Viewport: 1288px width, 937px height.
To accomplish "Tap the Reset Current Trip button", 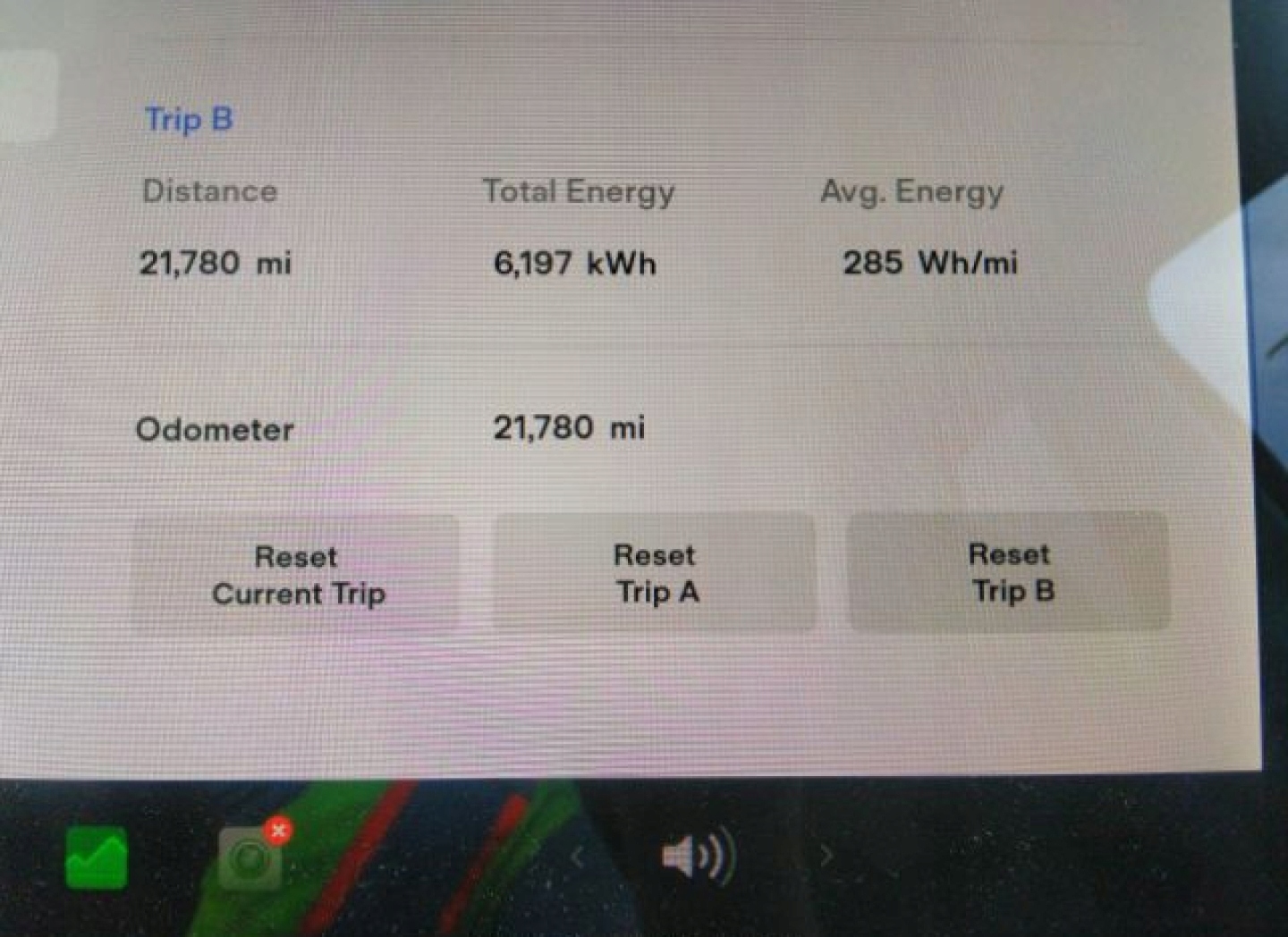I will 296,575.
